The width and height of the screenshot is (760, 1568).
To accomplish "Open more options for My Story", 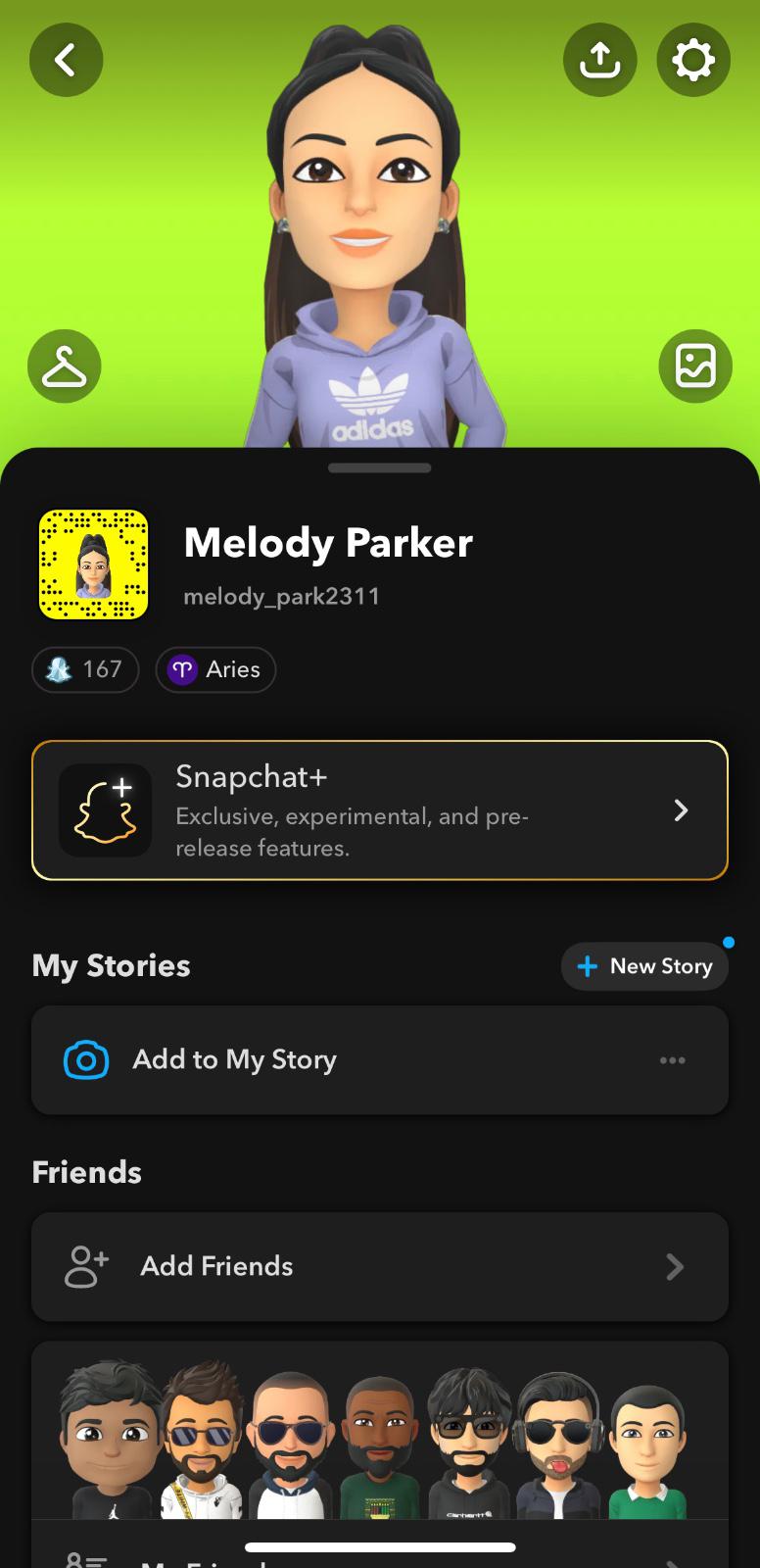I will pos(672,1060).
